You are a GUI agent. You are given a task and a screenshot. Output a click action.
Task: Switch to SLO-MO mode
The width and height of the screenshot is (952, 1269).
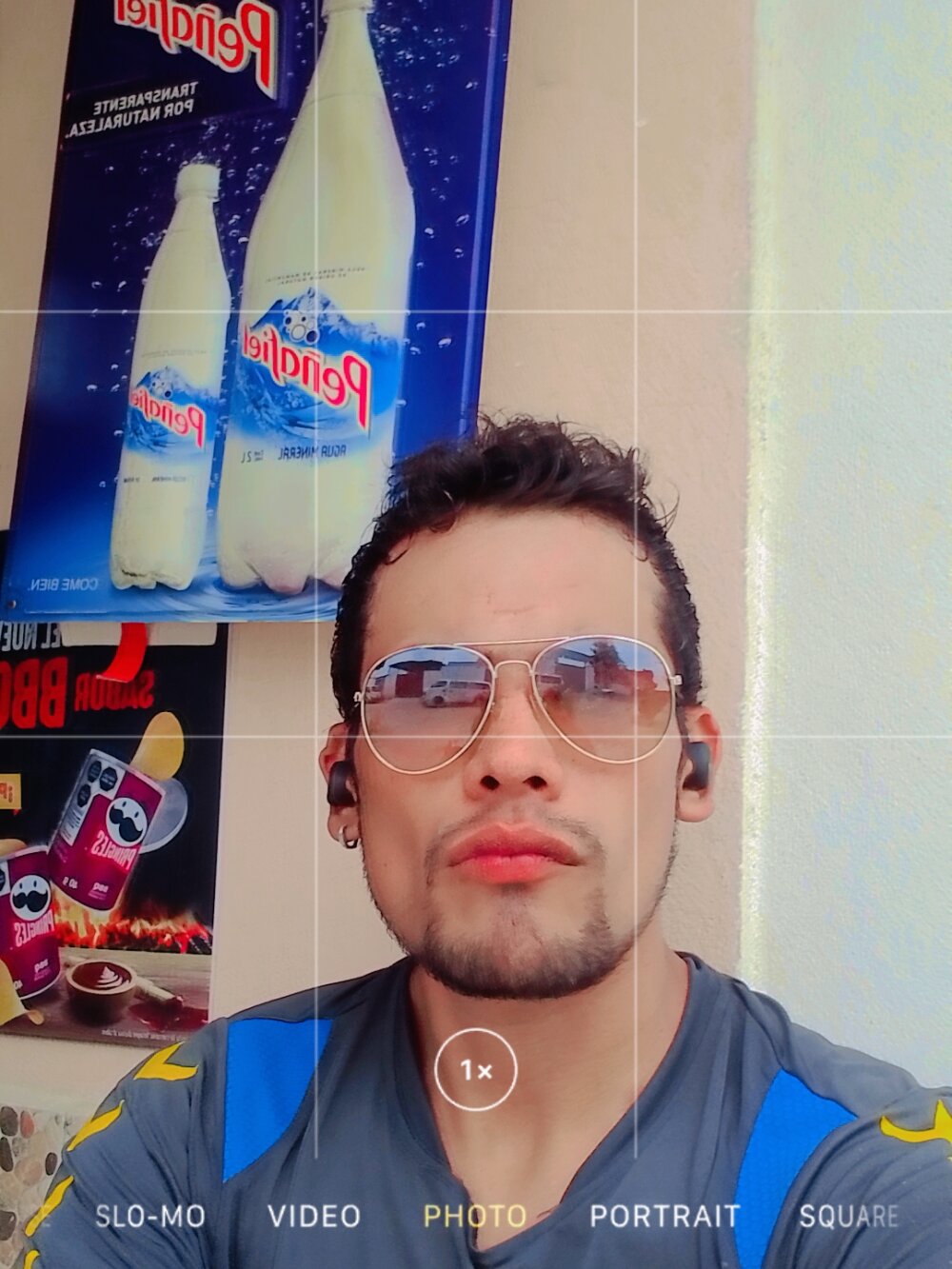click(x=150, y=1216)
